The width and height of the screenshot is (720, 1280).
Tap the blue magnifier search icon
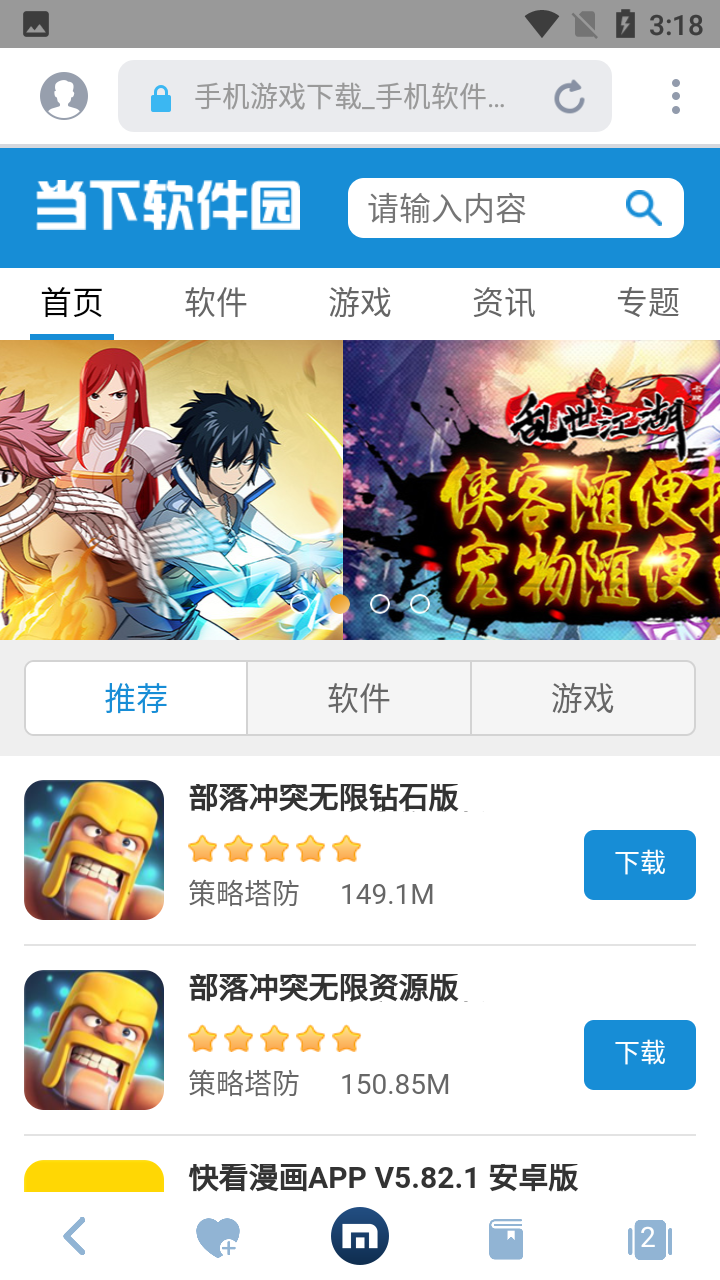pyautogui.click(x=643, y=208)
